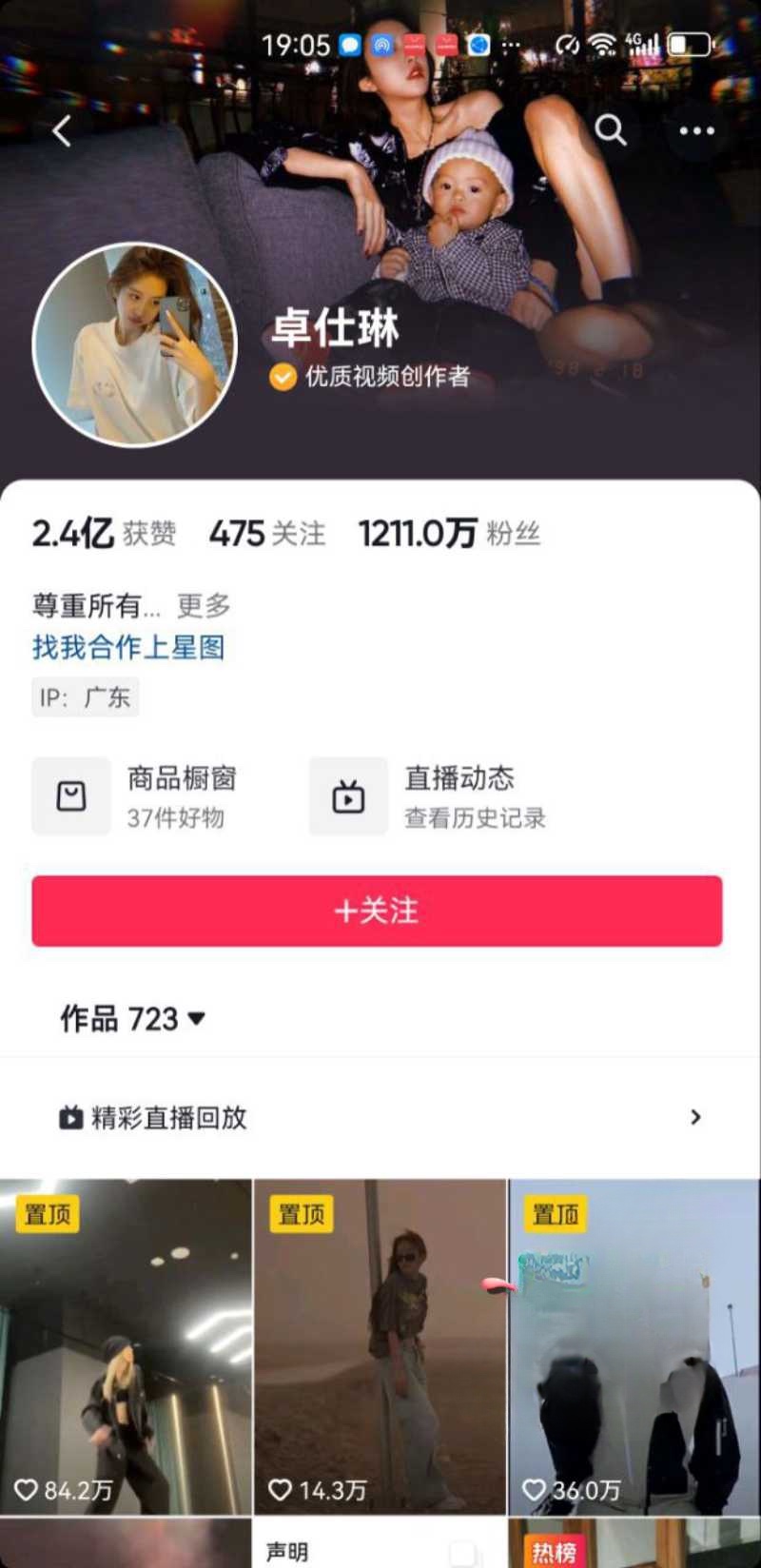Open the 找我合作上星图 link

[128, 648]
